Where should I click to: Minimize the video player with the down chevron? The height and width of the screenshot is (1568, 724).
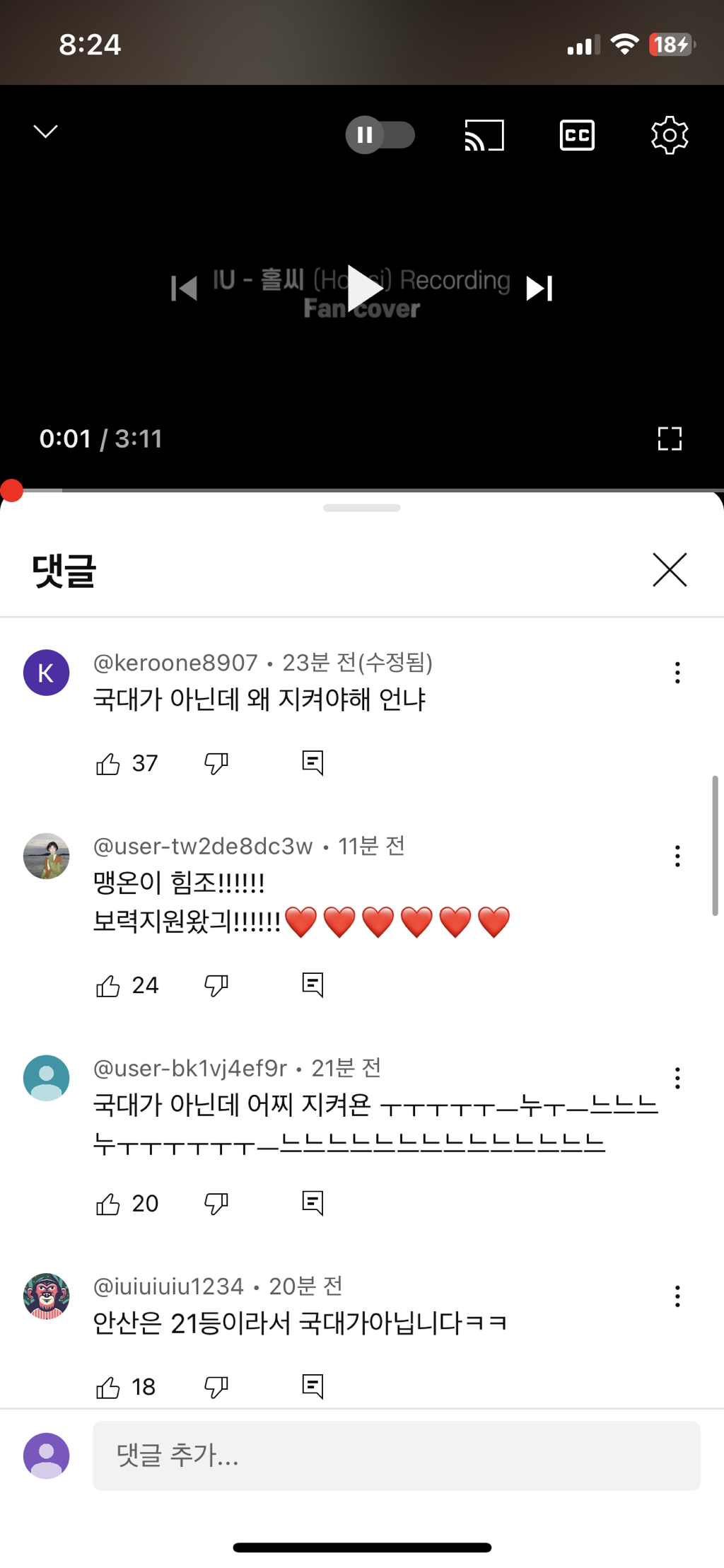pyautogui.click(x=46, y=132)
